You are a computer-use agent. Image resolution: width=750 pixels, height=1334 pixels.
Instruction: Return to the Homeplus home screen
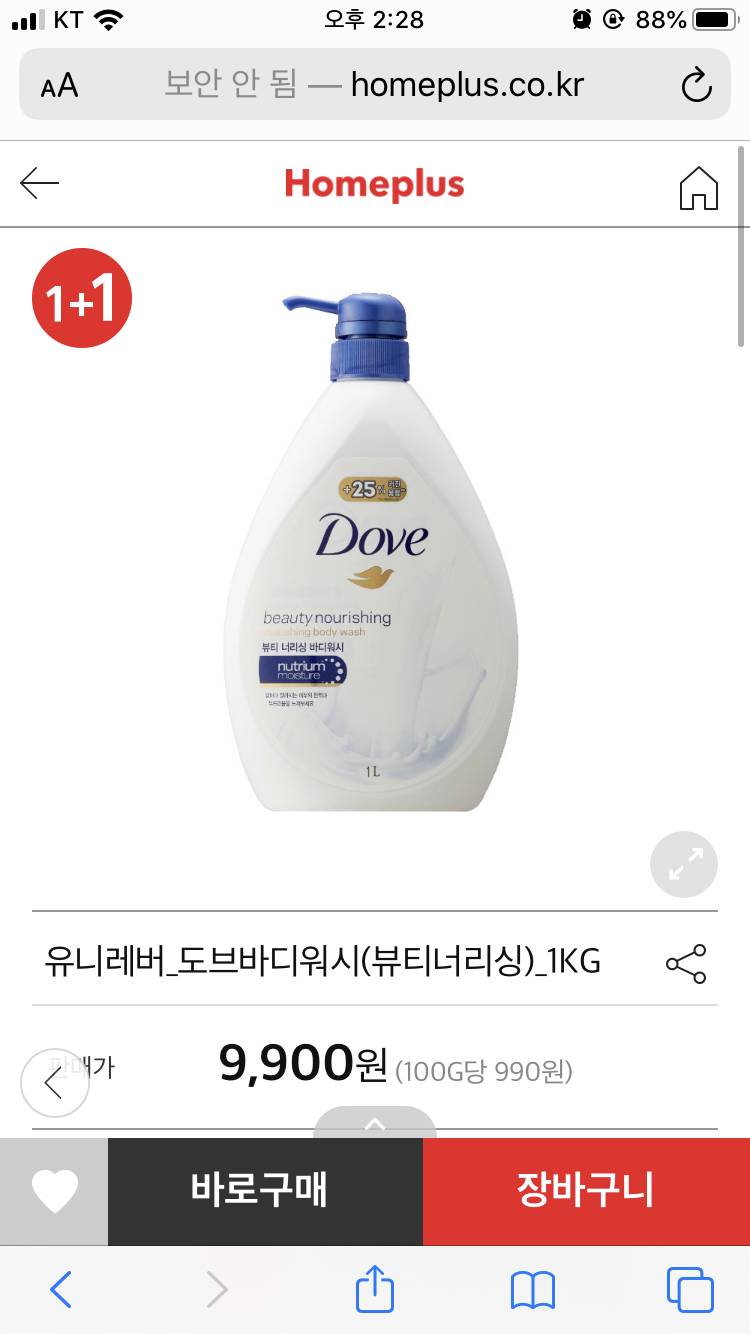coord(698,185)
